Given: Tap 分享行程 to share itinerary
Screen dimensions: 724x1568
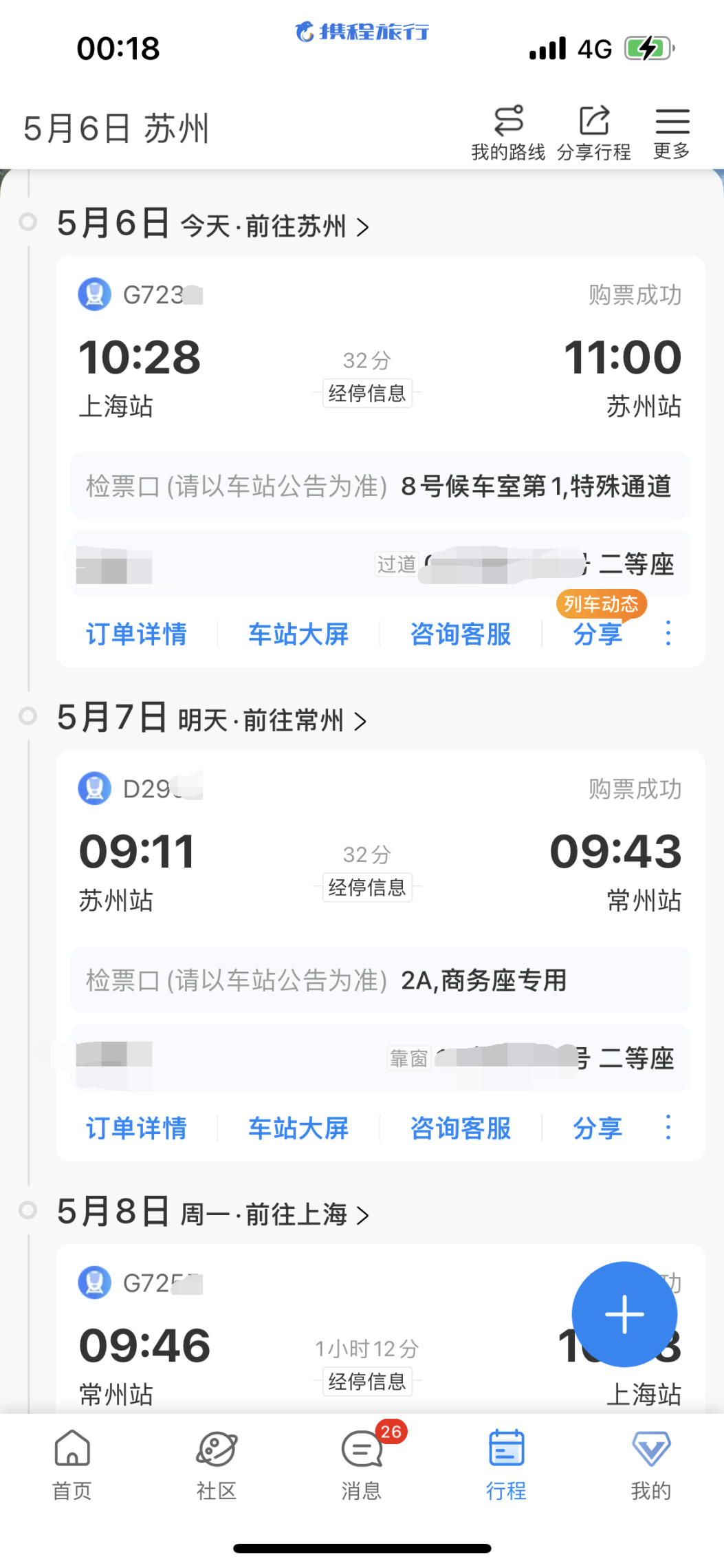Looking at the screenshot, I should pyautogui.click(x=593, y=133).
